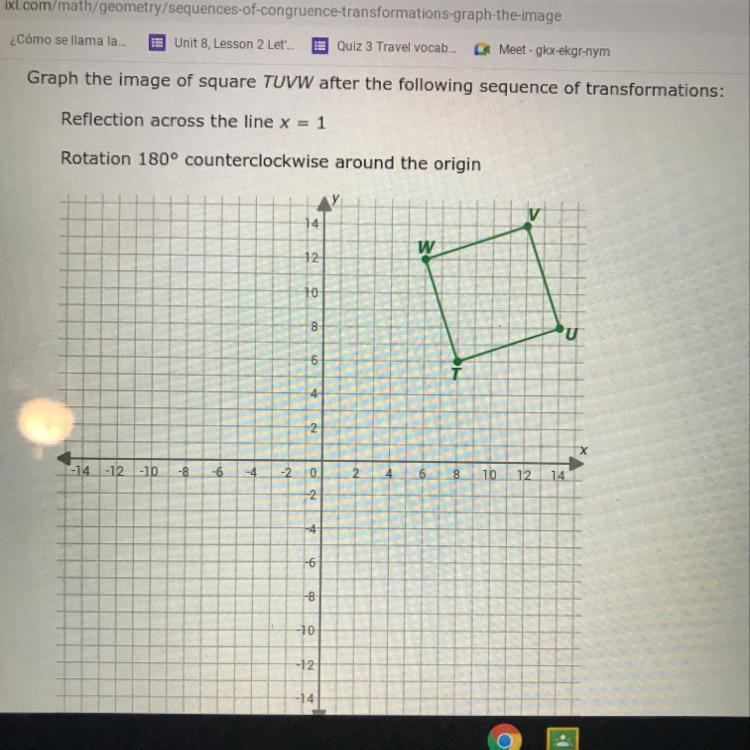This screenshot has height=750, width=750.
Task: Select vertex U on the graph
Action: (x=560, y=327)
